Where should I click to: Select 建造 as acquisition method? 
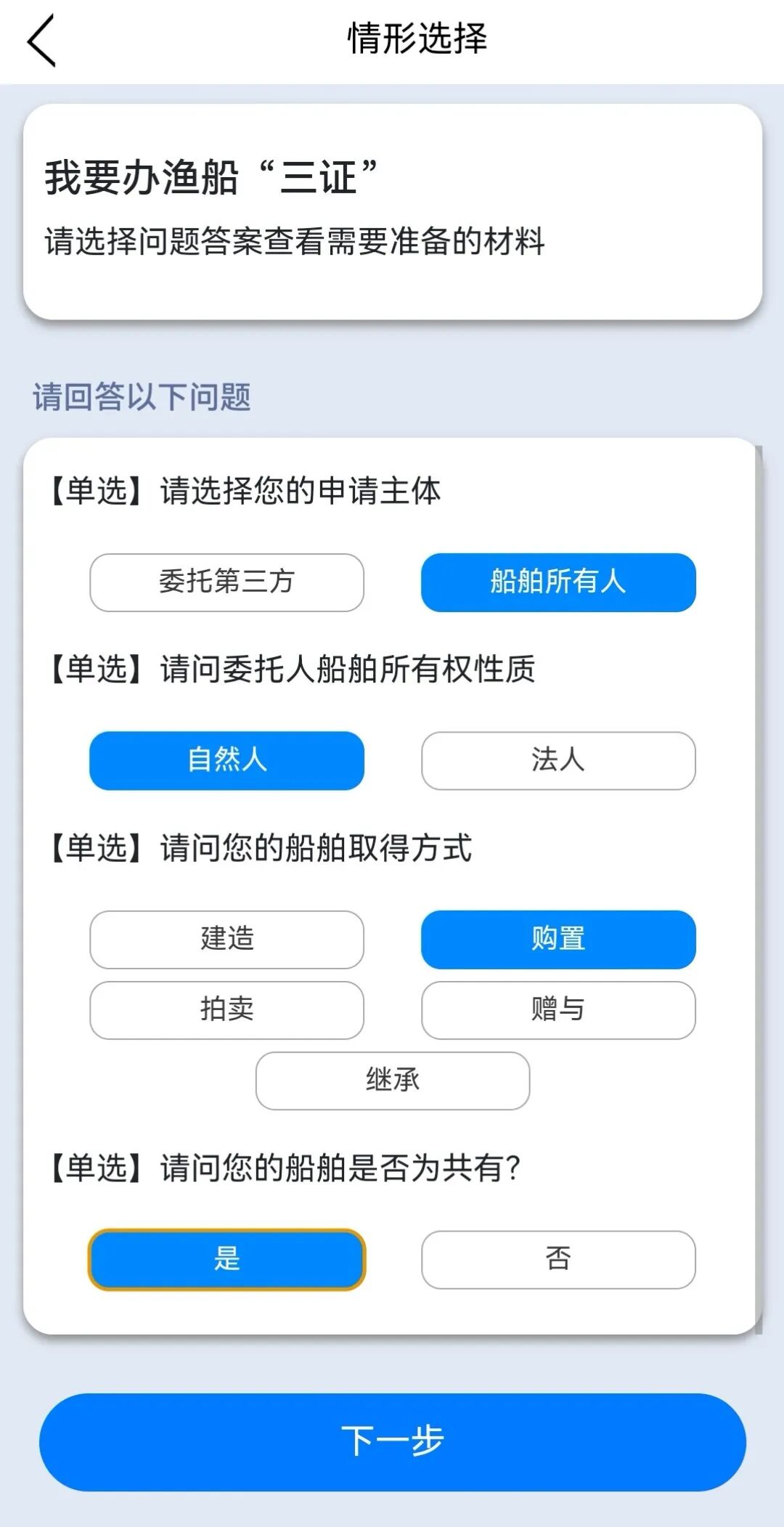pos(226,940)
